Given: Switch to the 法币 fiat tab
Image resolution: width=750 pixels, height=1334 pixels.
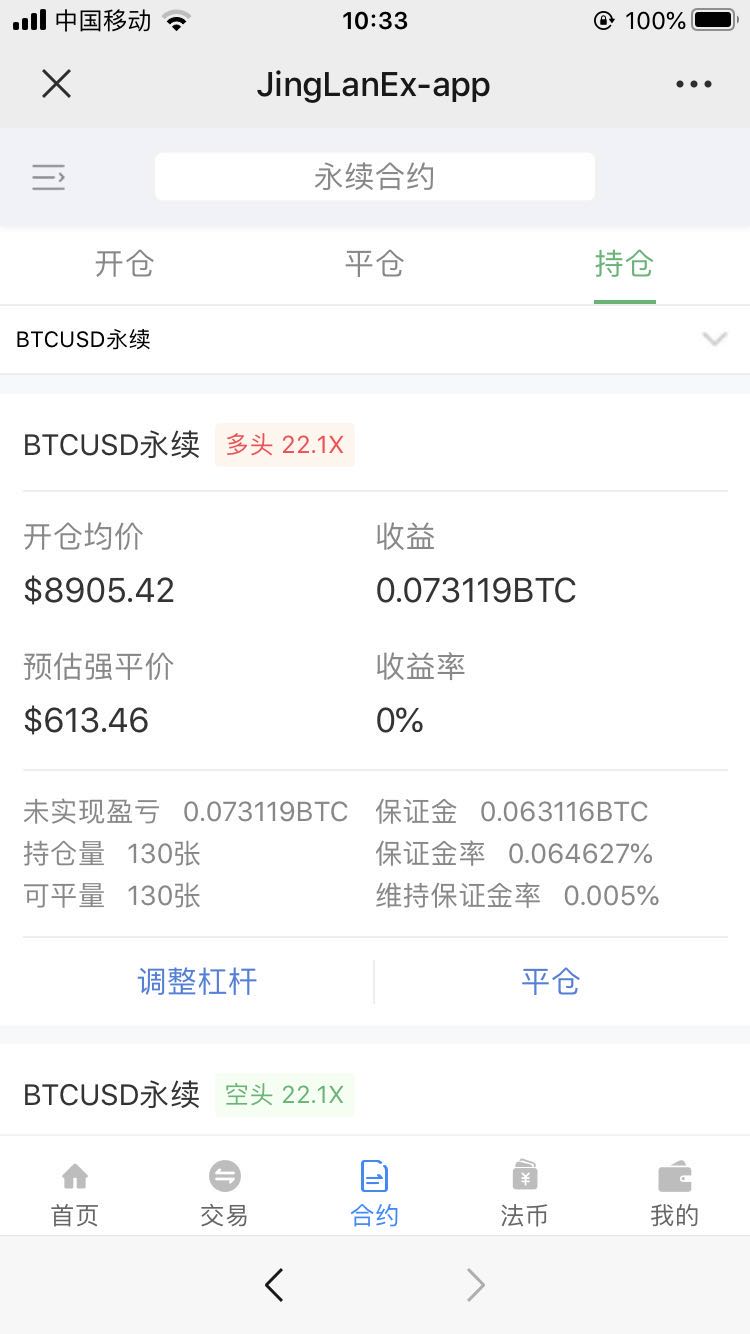Looking at the screenshot, I should point(524,1194).
